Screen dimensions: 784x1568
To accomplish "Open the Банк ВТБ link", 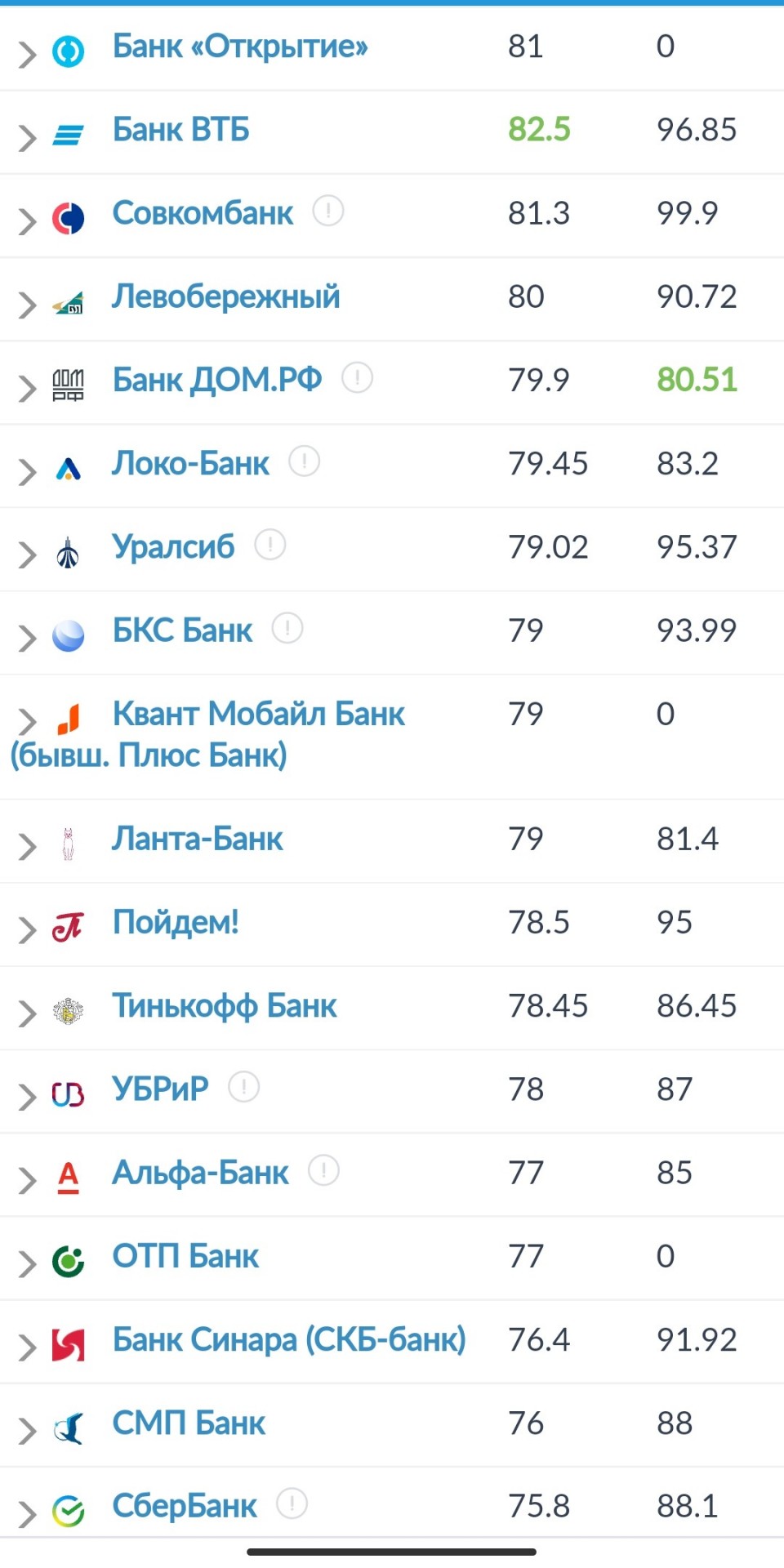I will (x=180, y=129).
